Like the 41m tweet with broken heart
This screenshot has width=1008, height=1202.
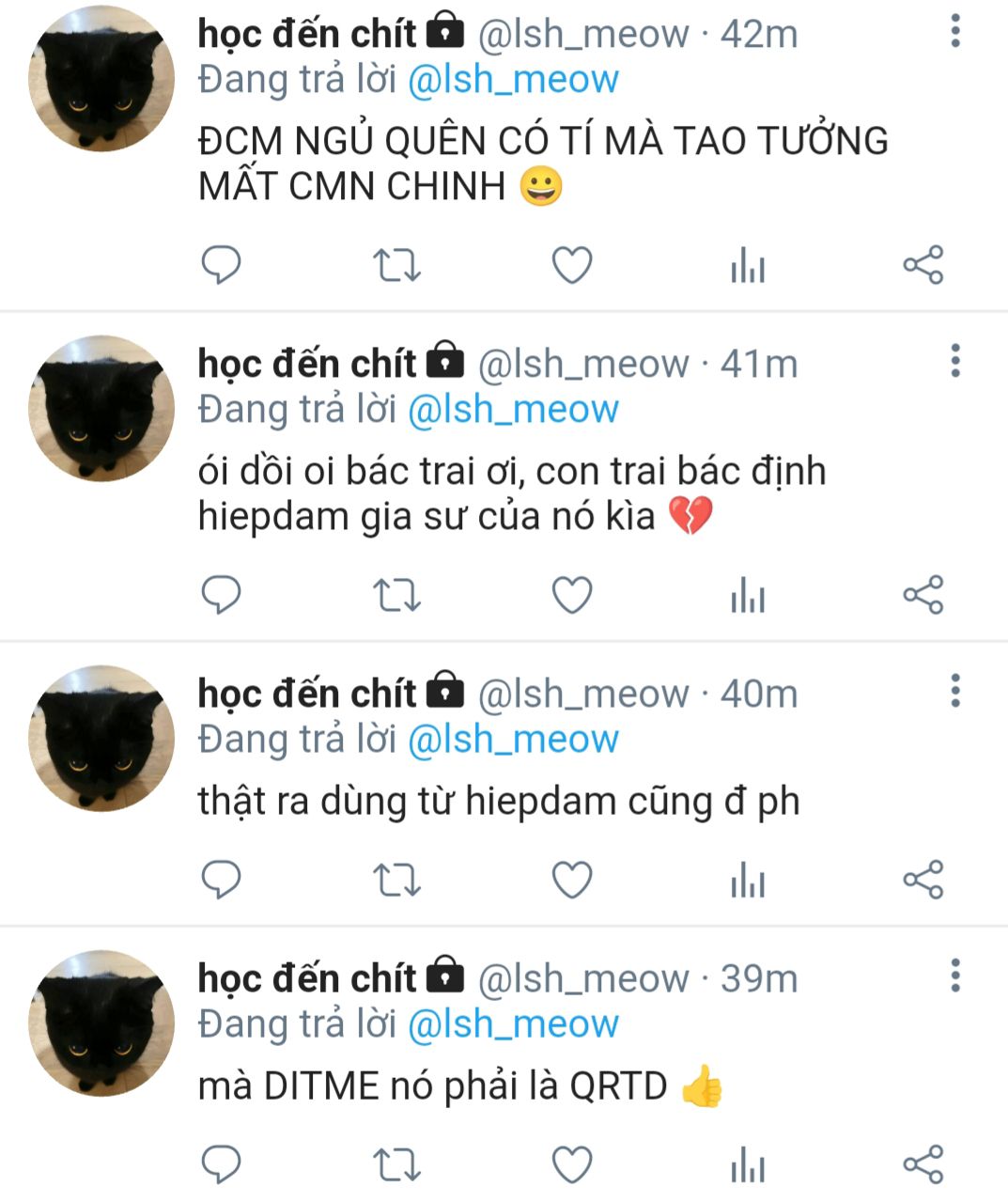(571, 596)
